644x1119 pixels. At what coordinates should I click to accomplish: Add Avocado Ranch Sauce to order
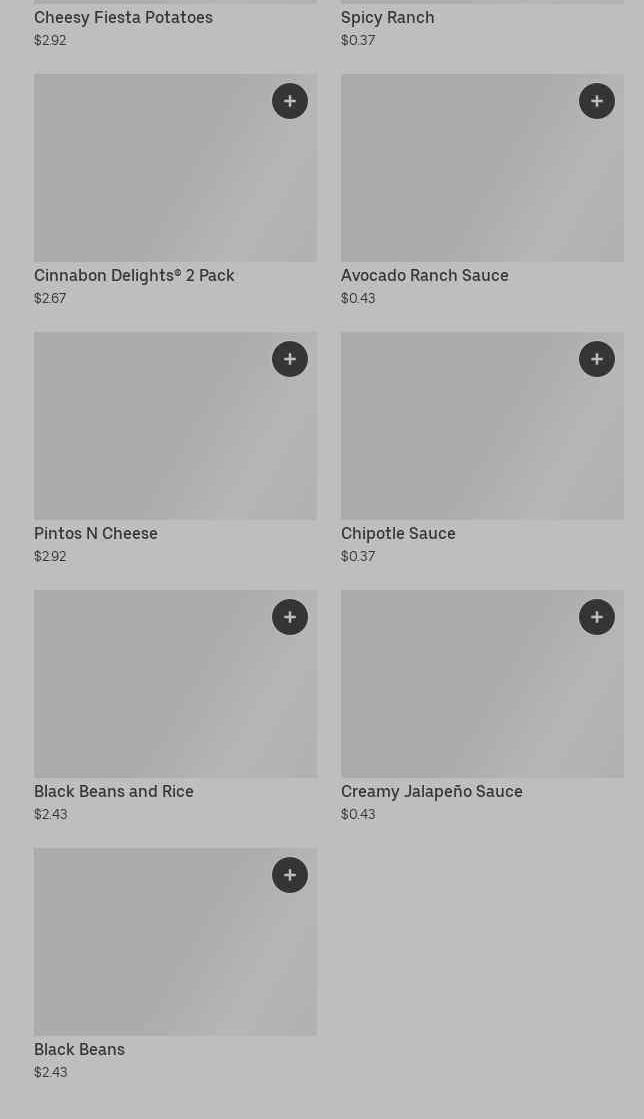(x=597, y=101)
